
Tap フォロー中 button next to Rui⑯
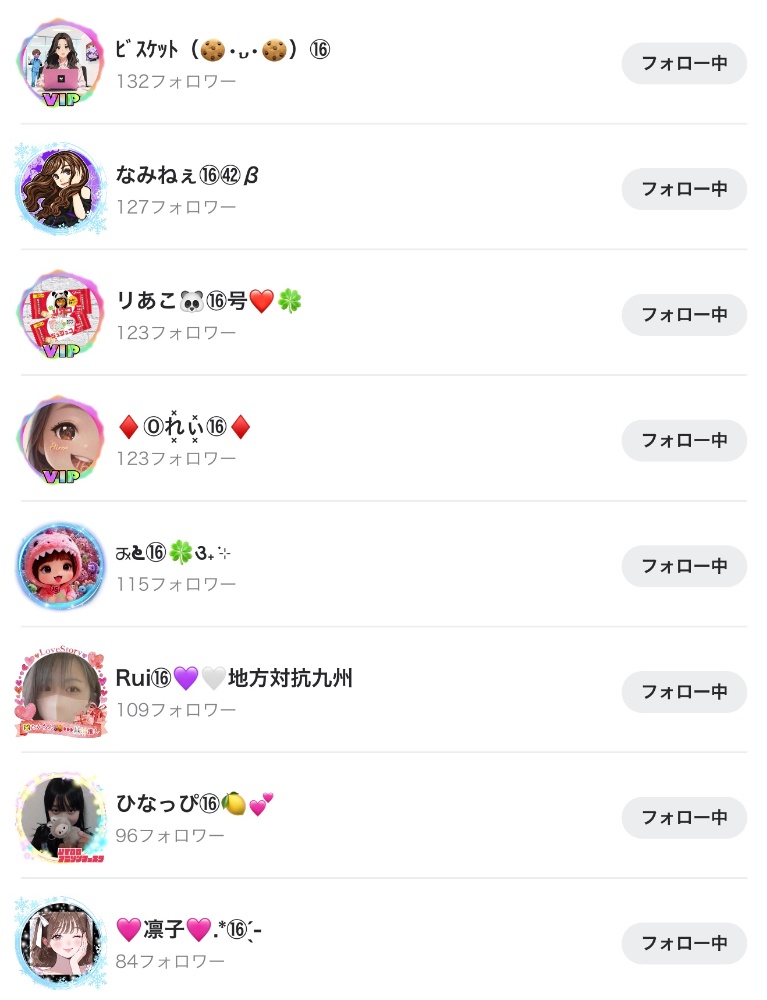point(684,691)
